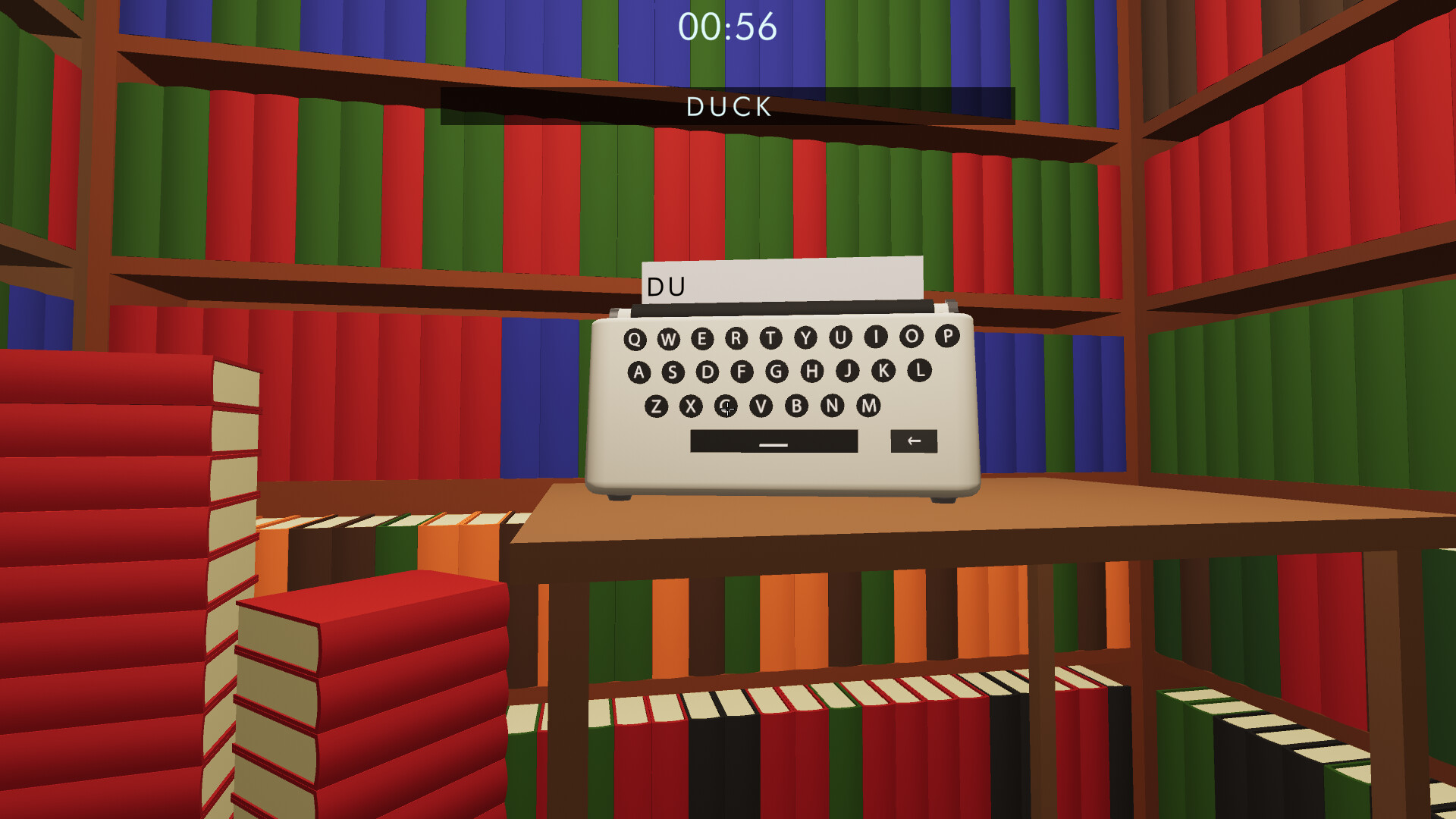Viewport: 1456px width, 819px height.
Task: Select the B key
Action: 796,406
